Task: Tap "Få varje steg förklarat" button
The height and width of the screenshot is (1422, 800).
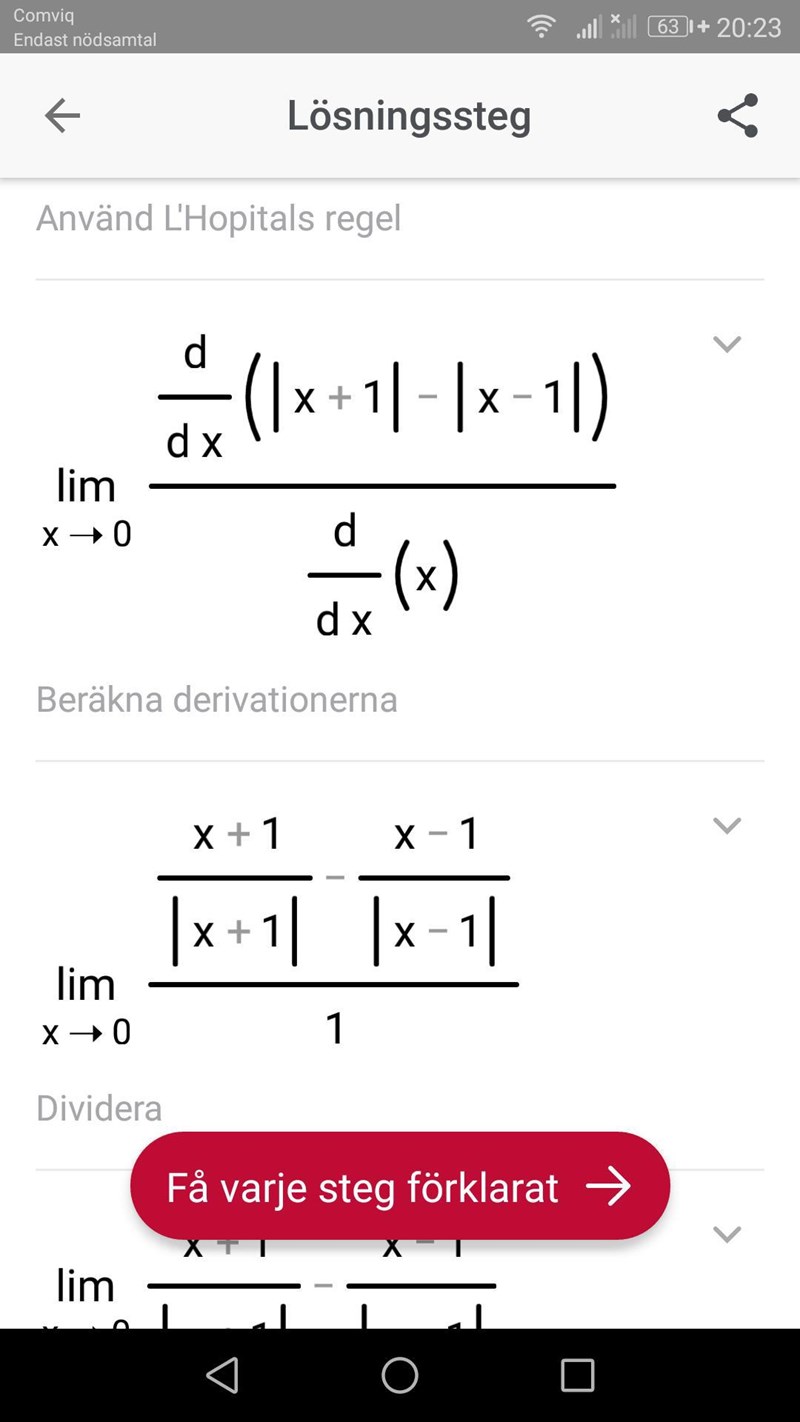Action: pos(400,1187)
